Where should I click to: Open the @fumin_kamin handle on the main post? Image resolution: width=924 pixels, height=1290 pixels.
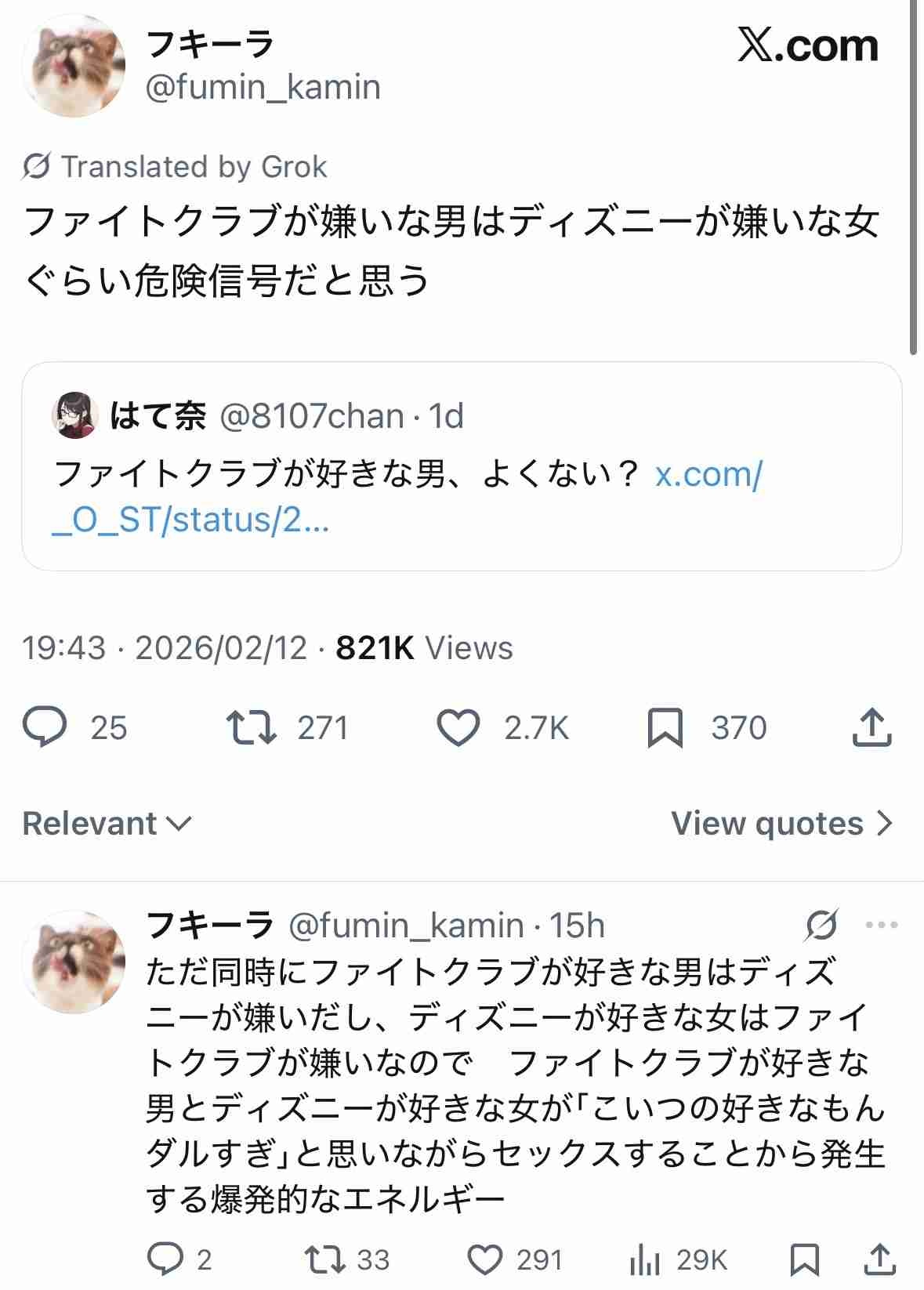pos(263,87)
